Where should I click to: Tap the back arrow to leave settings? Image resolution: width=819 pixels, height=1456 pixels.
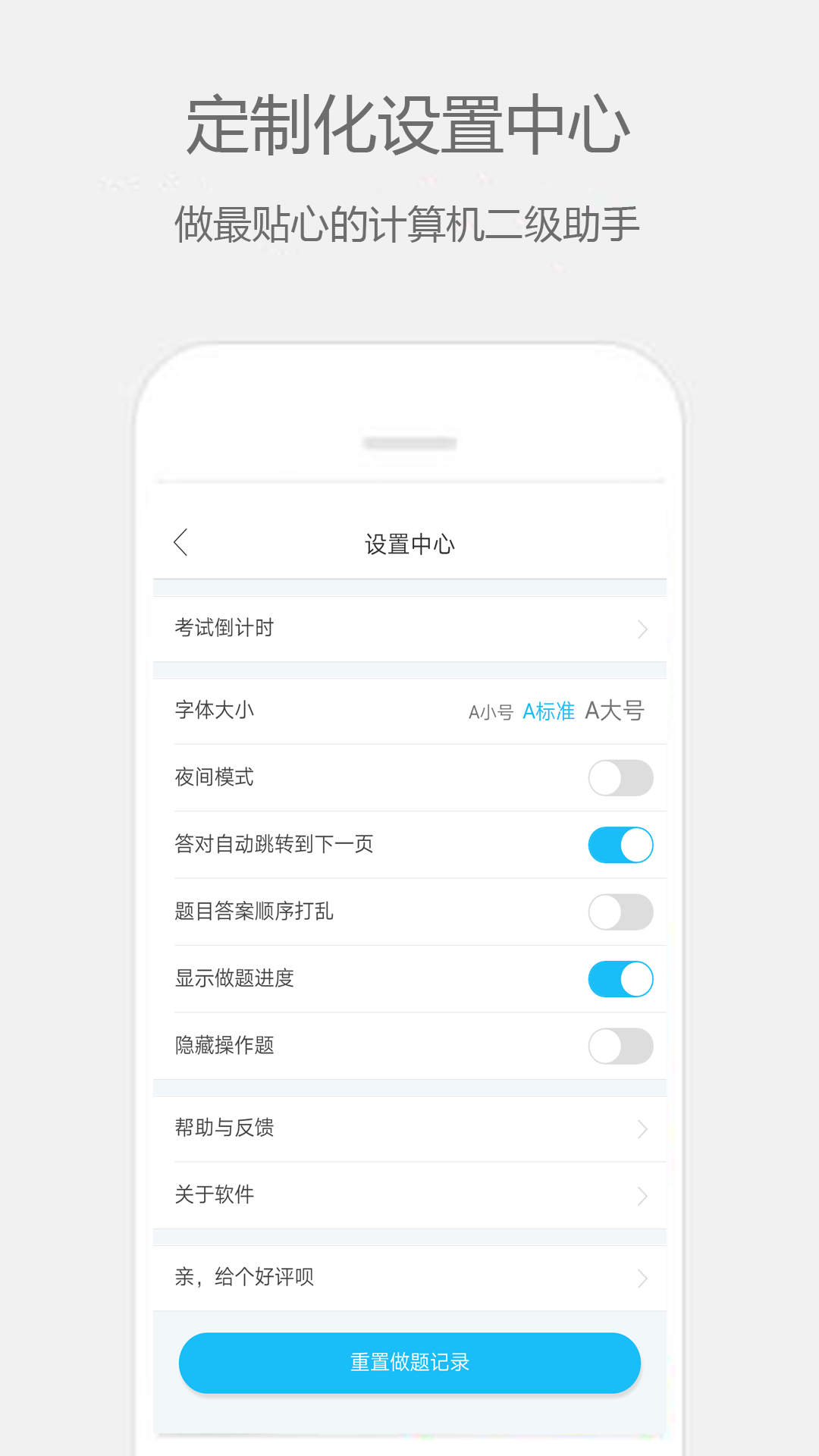click(x=181, y=543)
